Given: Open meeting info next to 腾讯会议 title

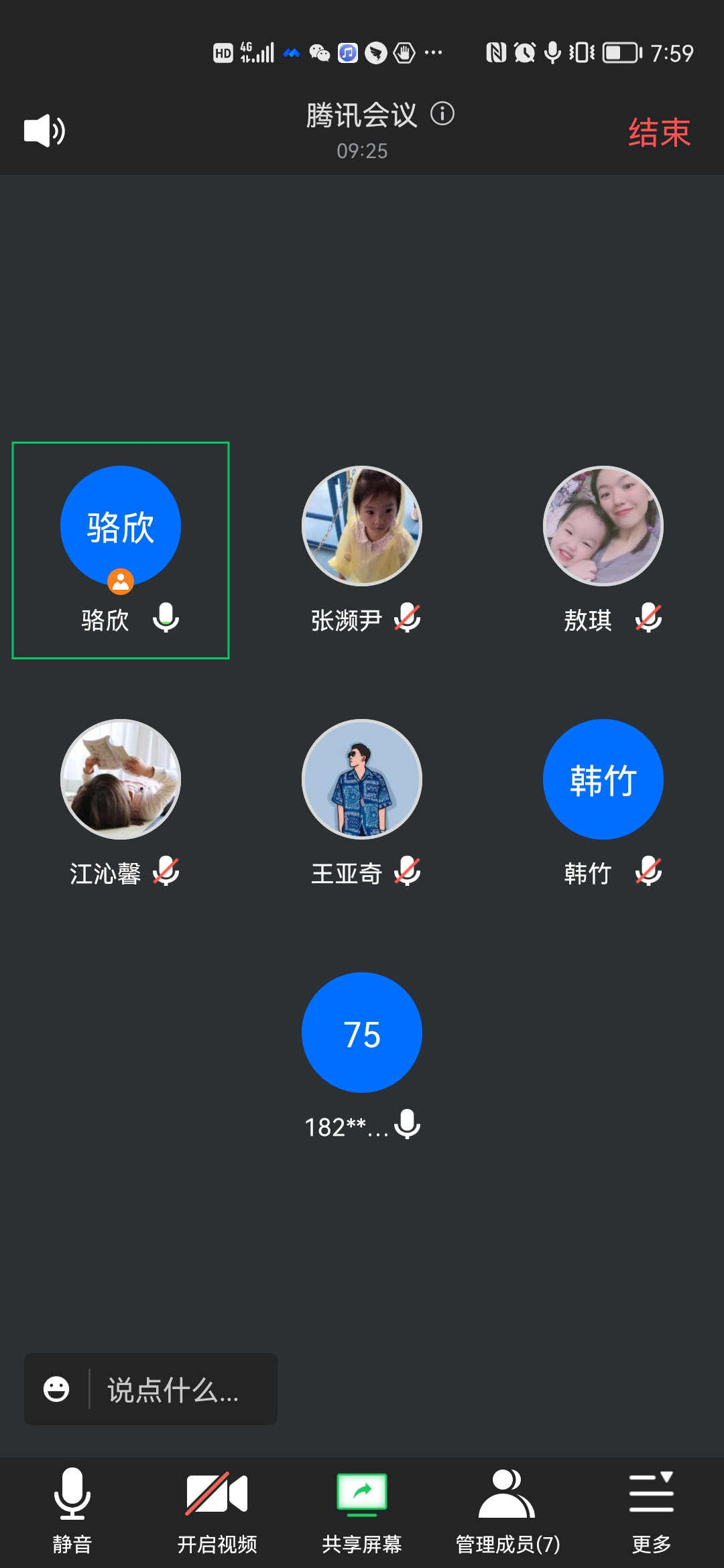Looking at the screenshot, I should [x=442, y=114].
